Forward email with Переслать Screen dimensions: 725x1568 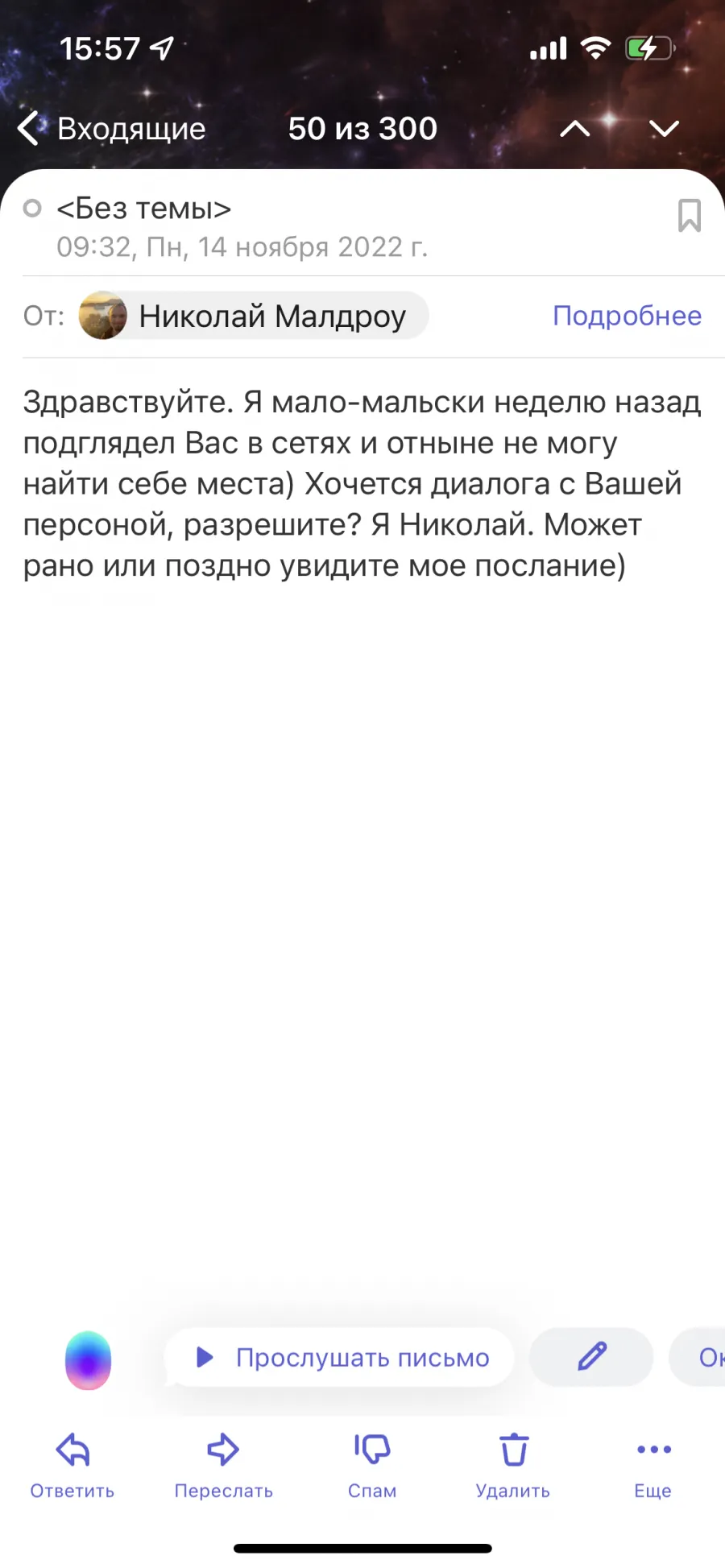tap(223, 1466)
